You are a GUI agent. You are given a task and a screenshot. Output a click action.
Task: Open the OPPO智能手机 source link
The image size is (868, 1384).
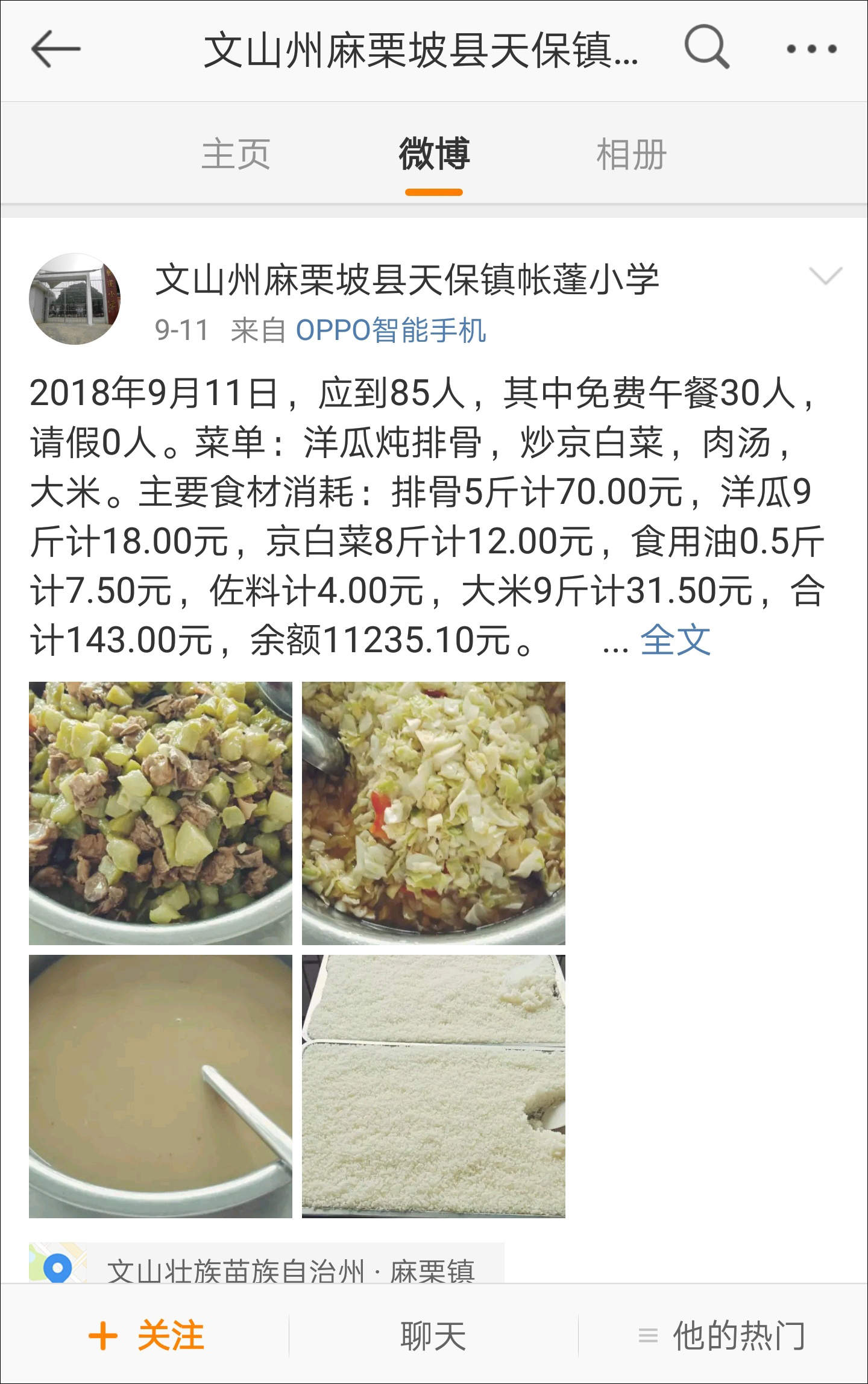[x=391, y=330]
